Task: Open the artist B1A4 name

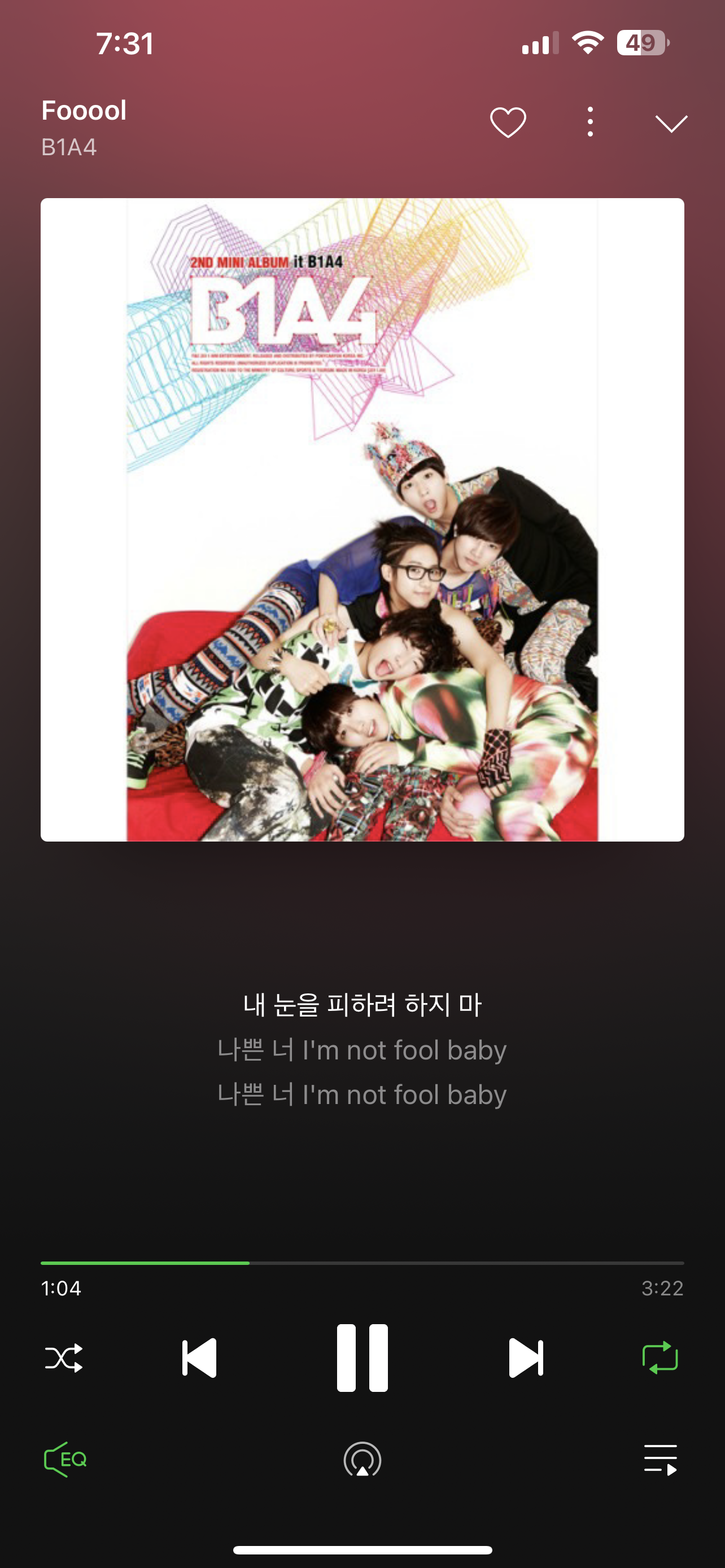Action: [69, 147]
